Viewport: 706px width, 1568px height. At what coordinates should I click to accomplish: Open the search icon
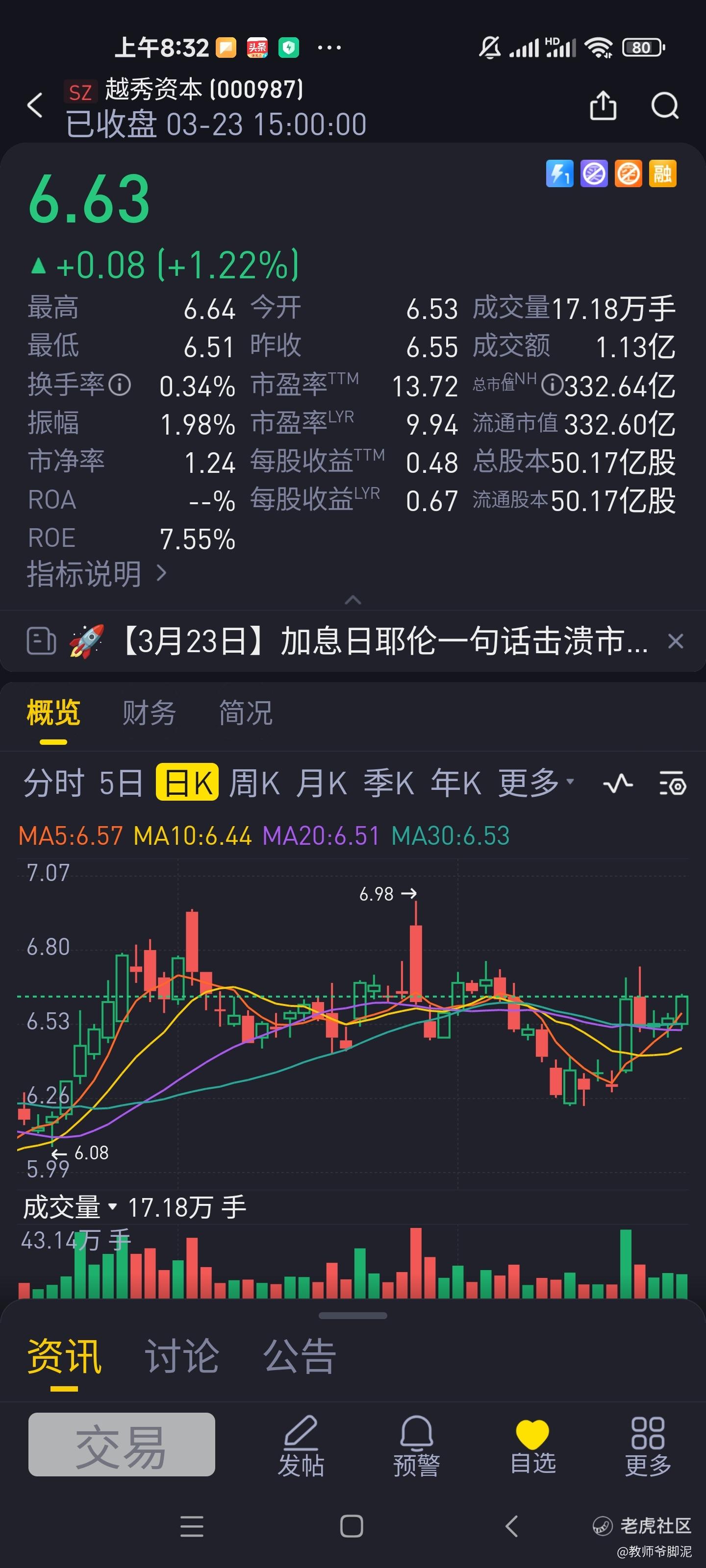(665, 106)
